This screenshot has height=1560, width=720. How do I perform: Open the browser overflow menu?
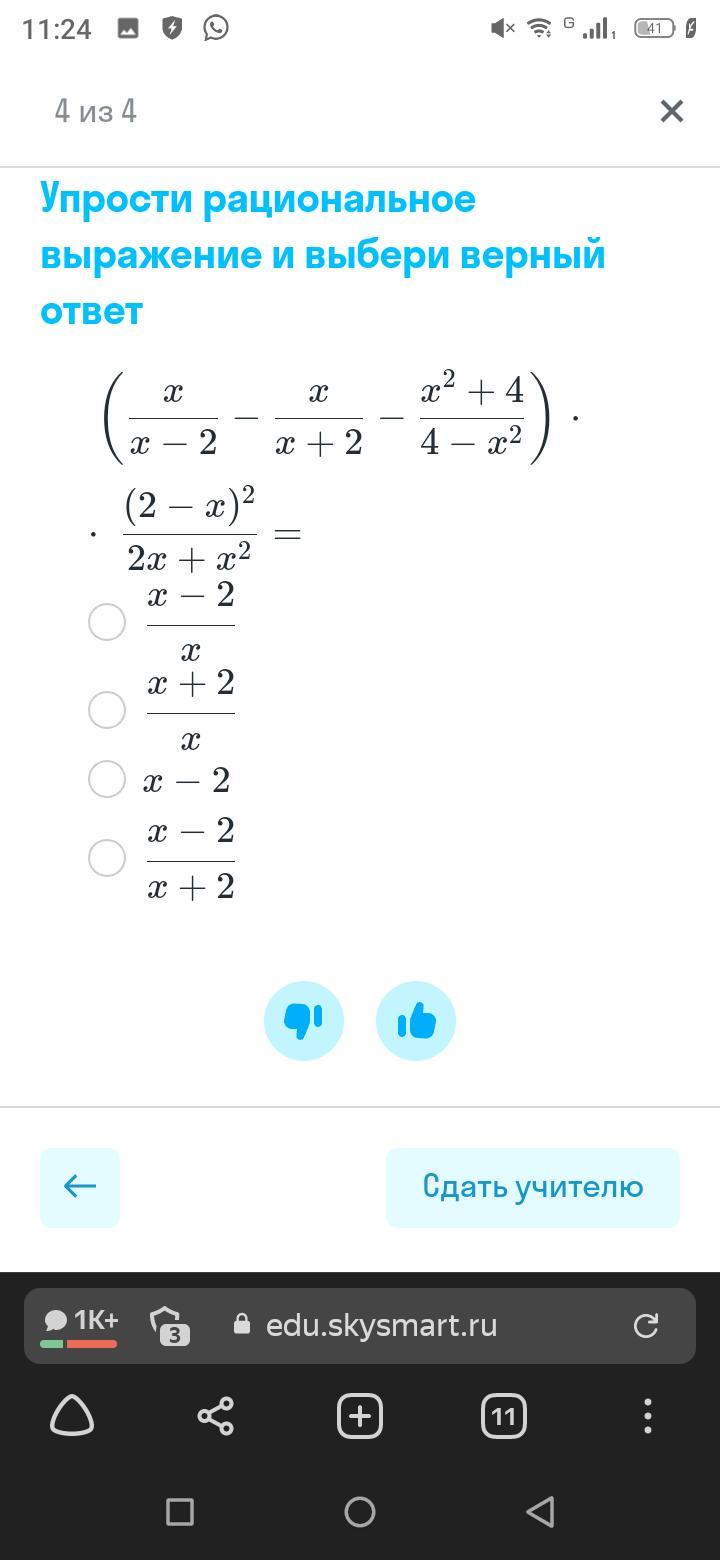(648, 1416)
